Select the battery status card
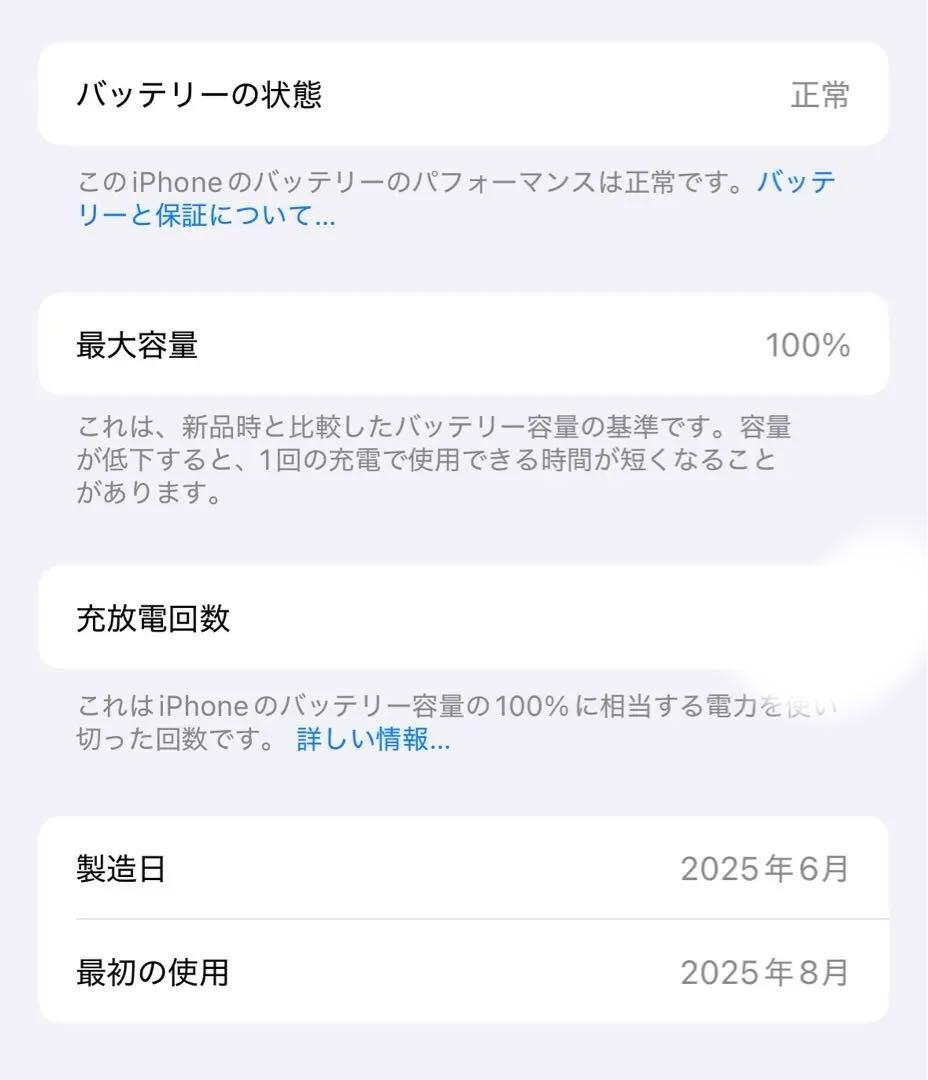This screenshot has width=928, height=1080. pyautogui.click(x=464, y=94)
